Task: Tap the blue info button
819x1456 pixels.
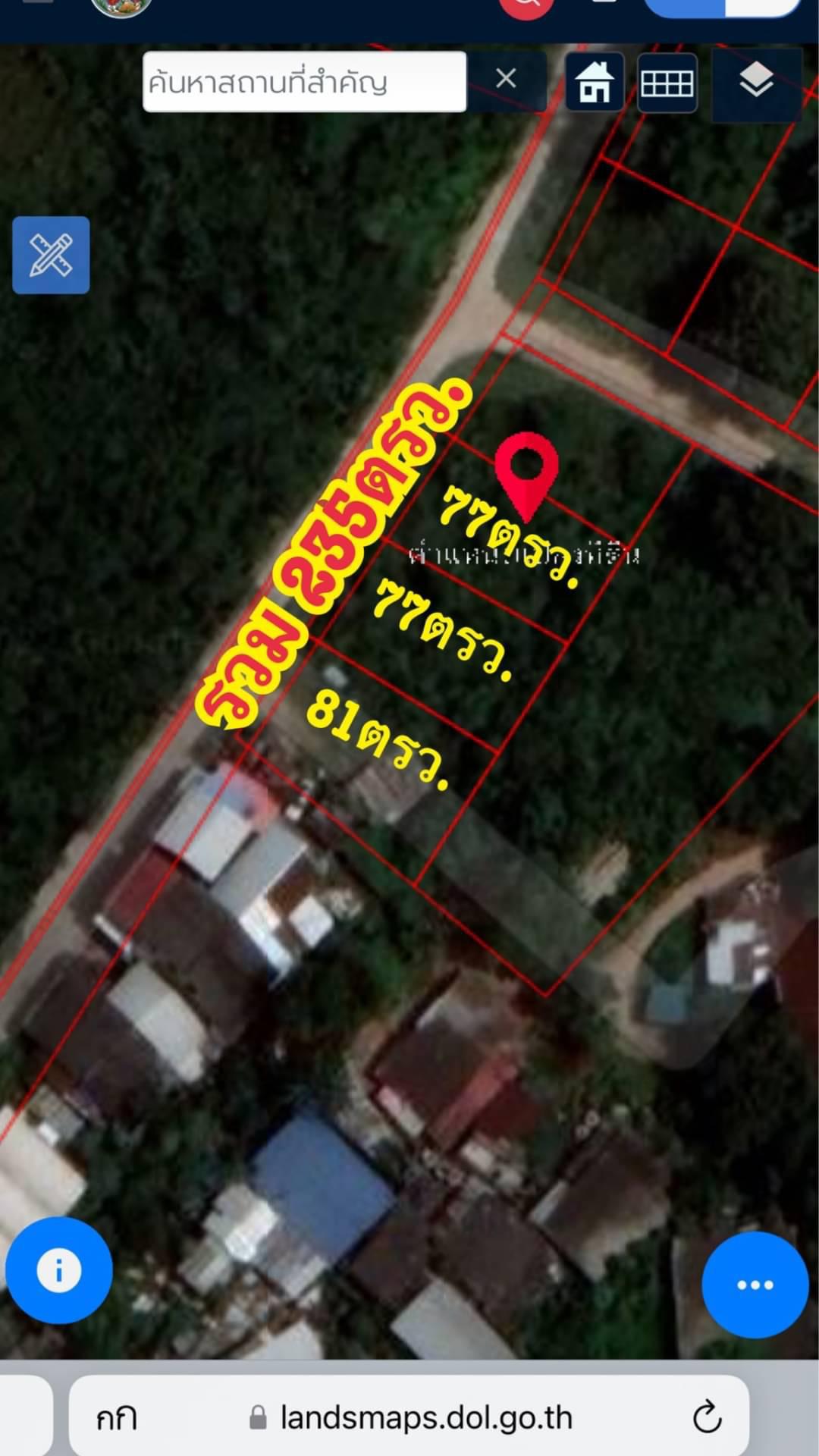Action: click(x=59, y=1269)
